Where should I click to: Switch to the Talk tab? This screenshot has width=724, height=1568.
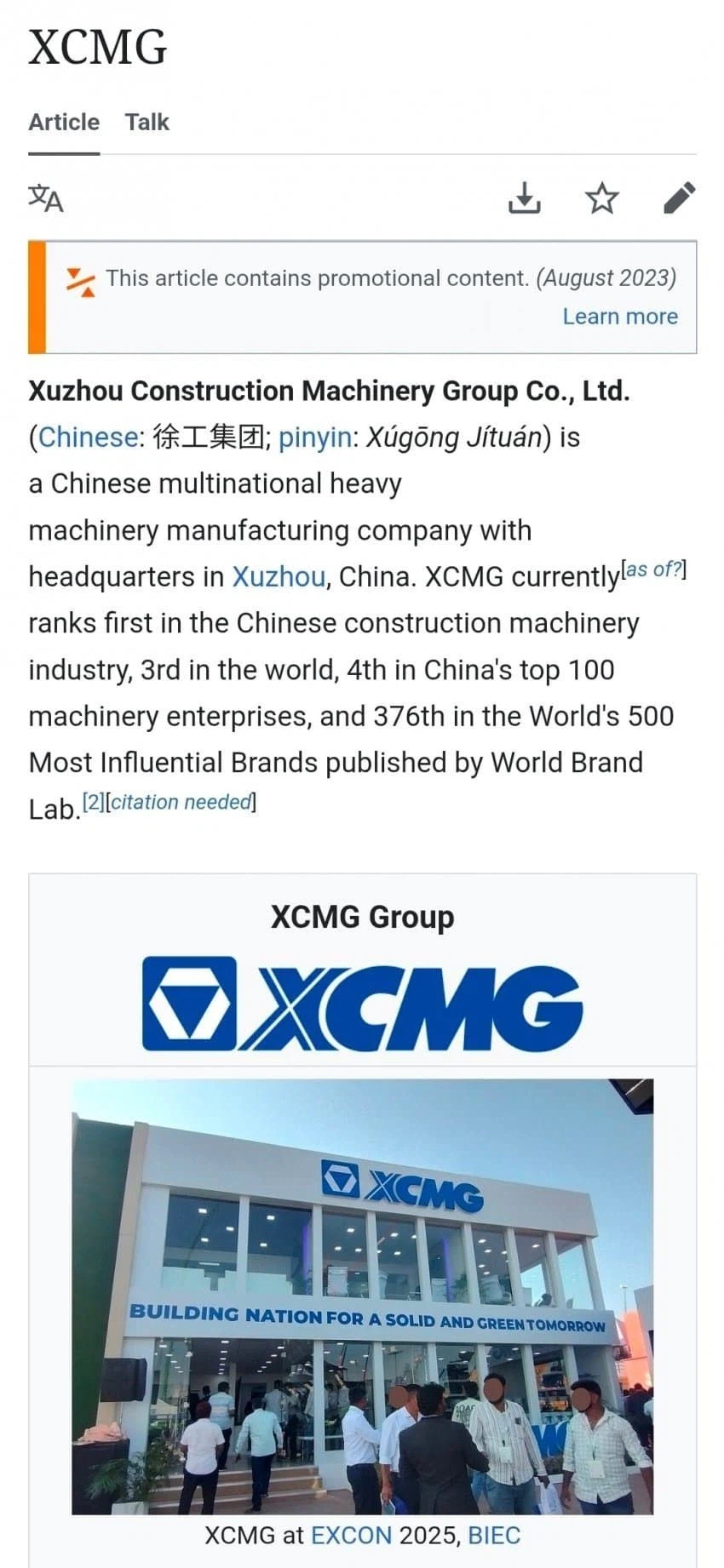[147, 123]
